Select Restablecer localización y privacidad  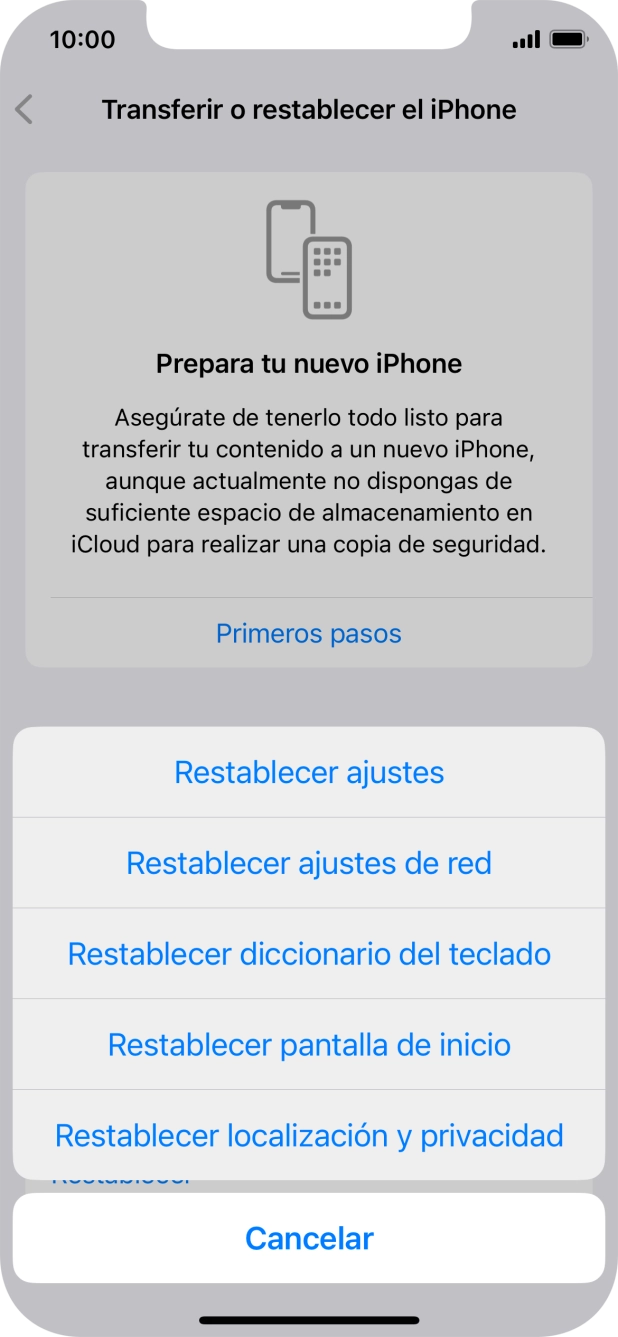(309, 1136)
